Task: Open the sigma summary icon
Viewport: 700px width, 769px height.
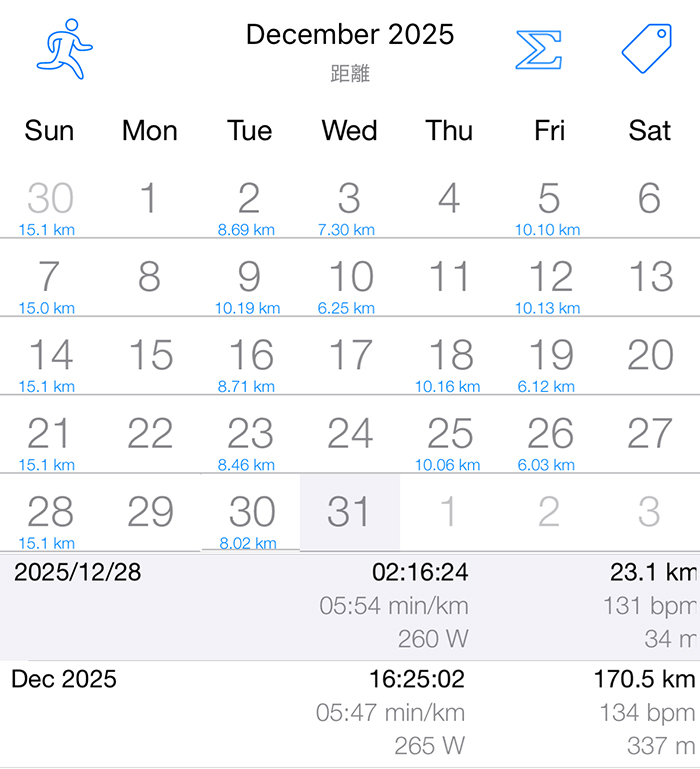Action: point(538,49)
